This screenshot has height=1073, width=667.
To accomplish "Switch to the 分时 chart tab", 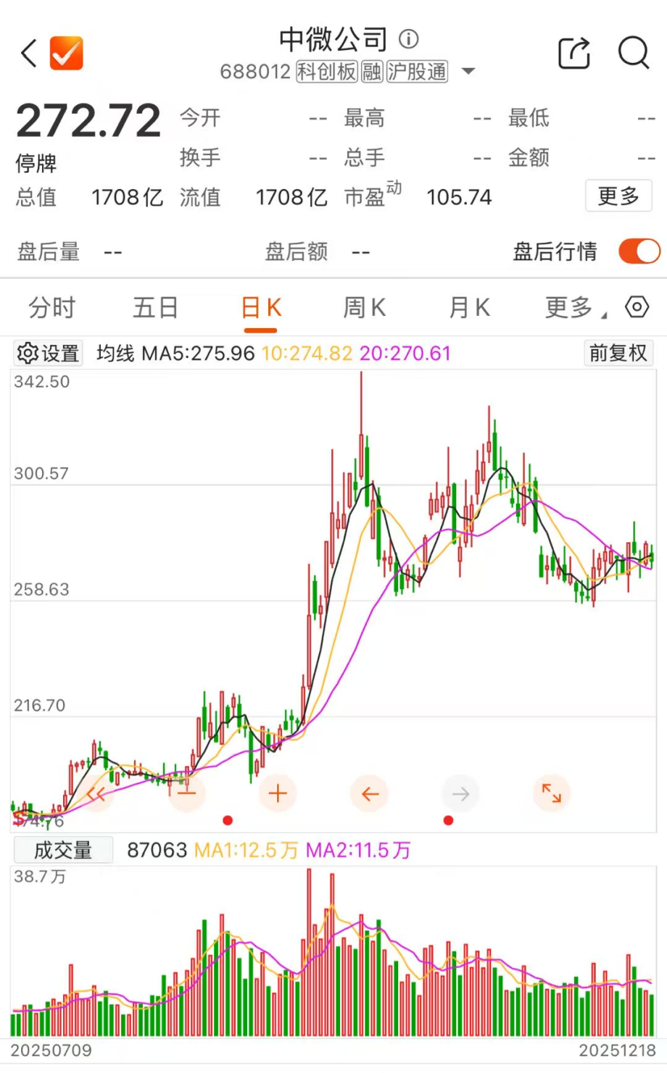I will [52, 307].
